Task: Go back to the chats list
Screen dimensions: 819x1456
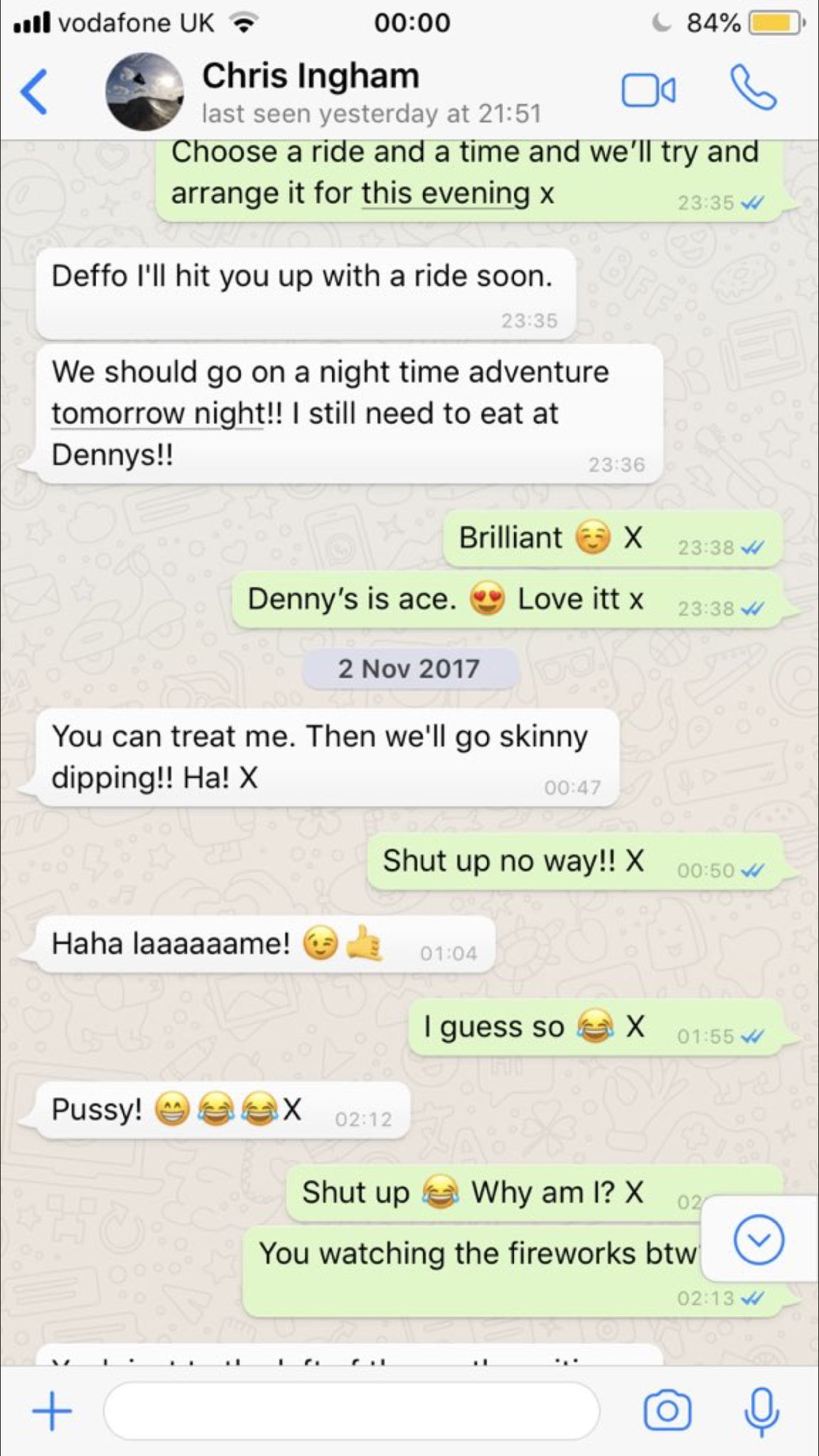Action: (x=34, y=92)
